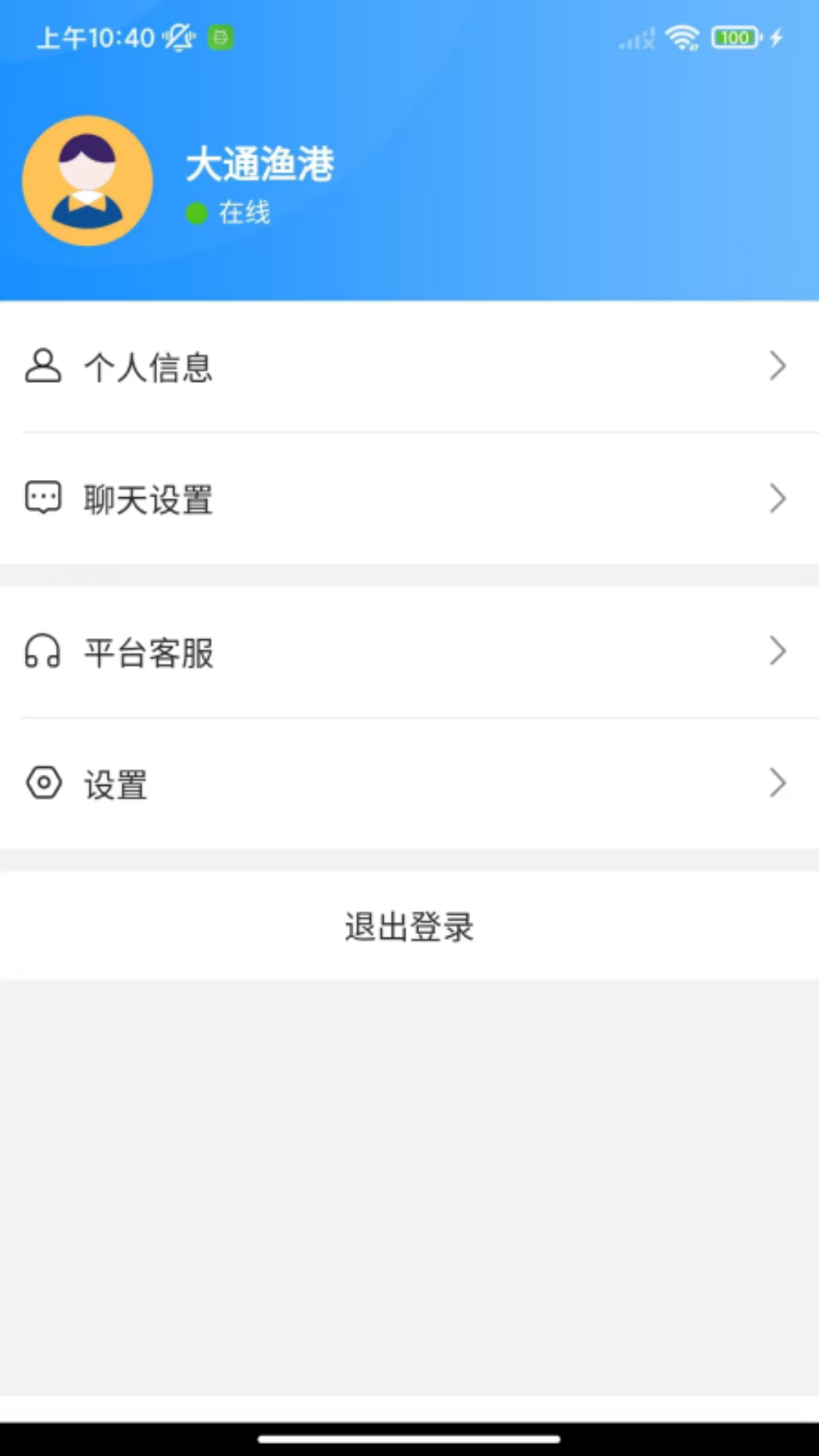Tap the signal strength bars indicator
Screen dimensions: 819x1456
[635, 37]
